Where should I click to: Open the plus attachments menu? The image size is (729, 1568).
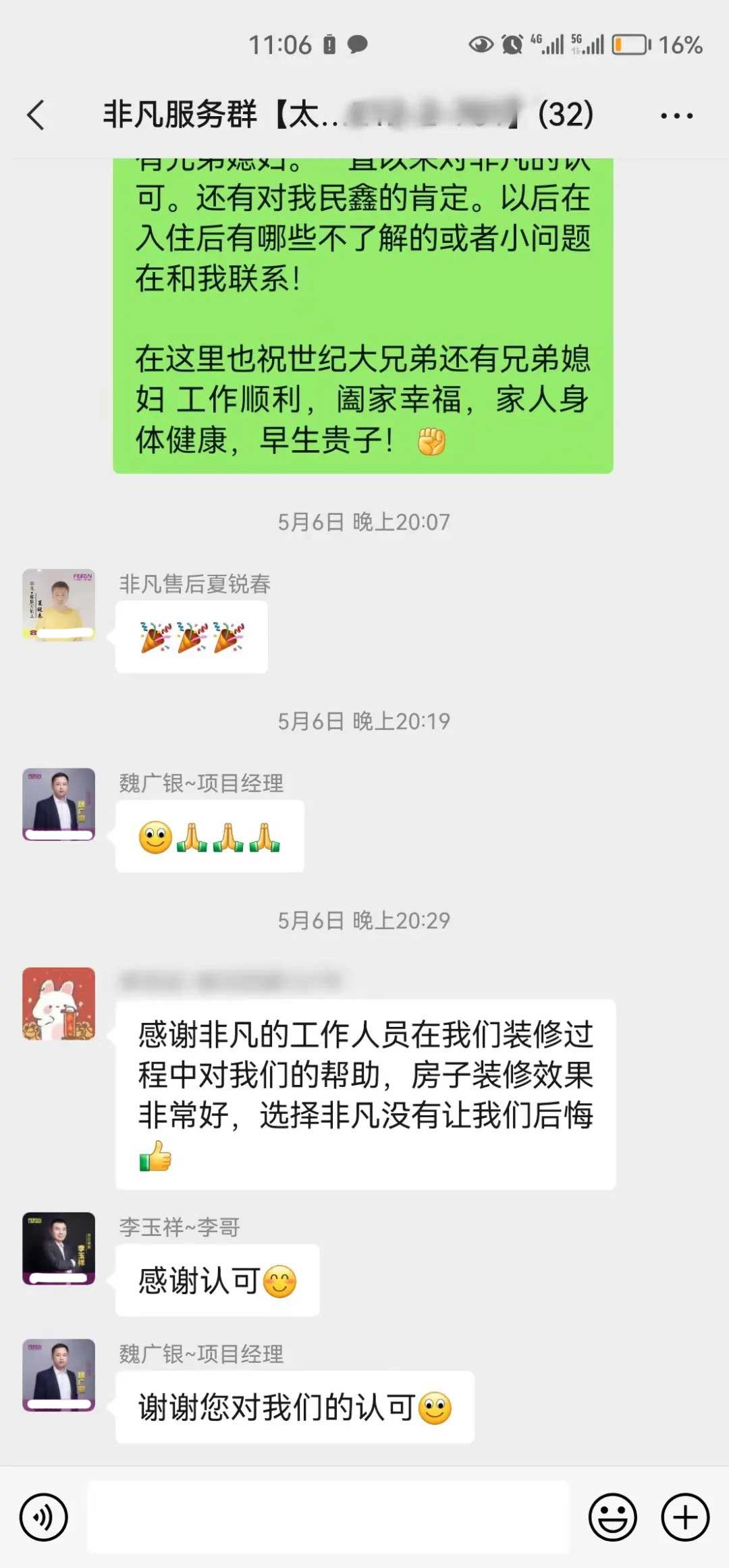point(685,1517)
